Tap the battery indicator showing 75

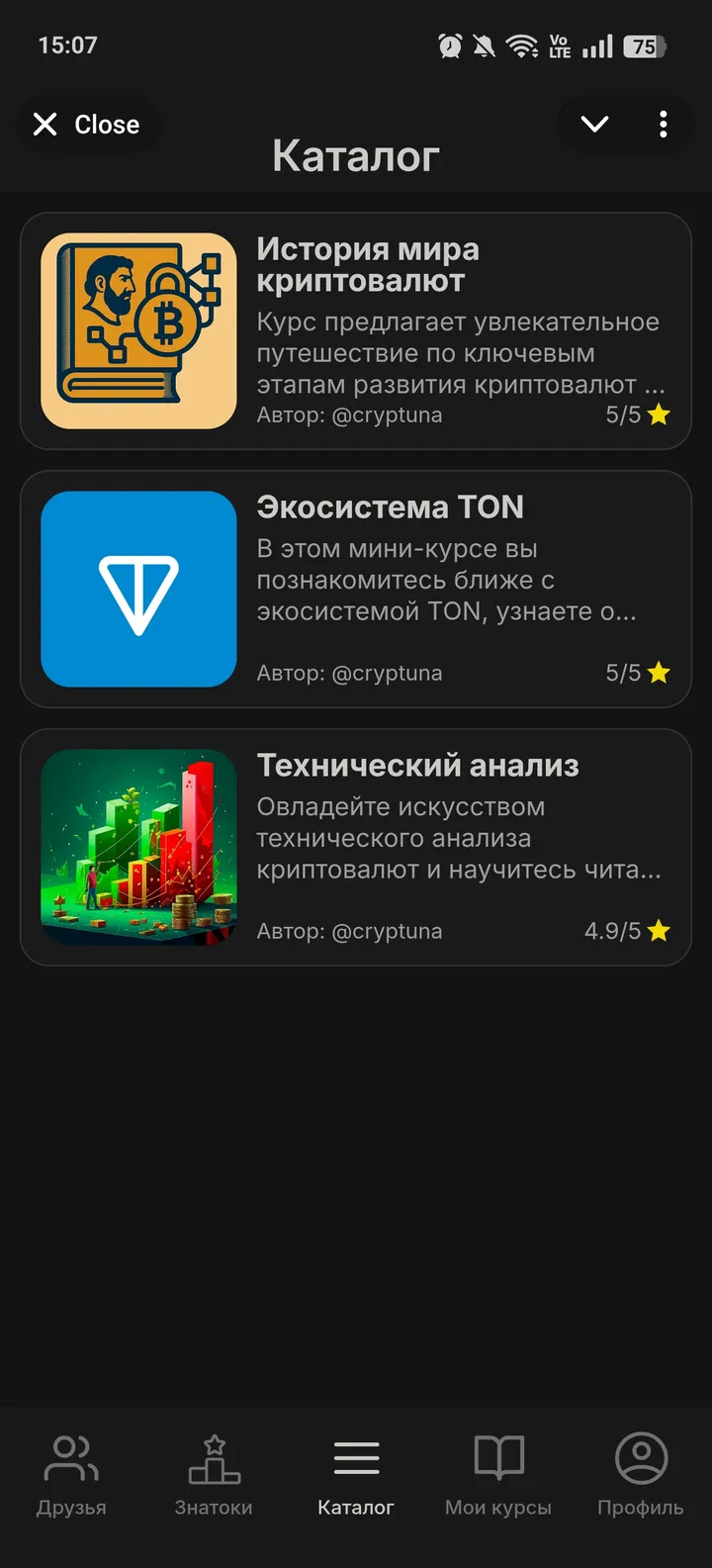(644, 45)
